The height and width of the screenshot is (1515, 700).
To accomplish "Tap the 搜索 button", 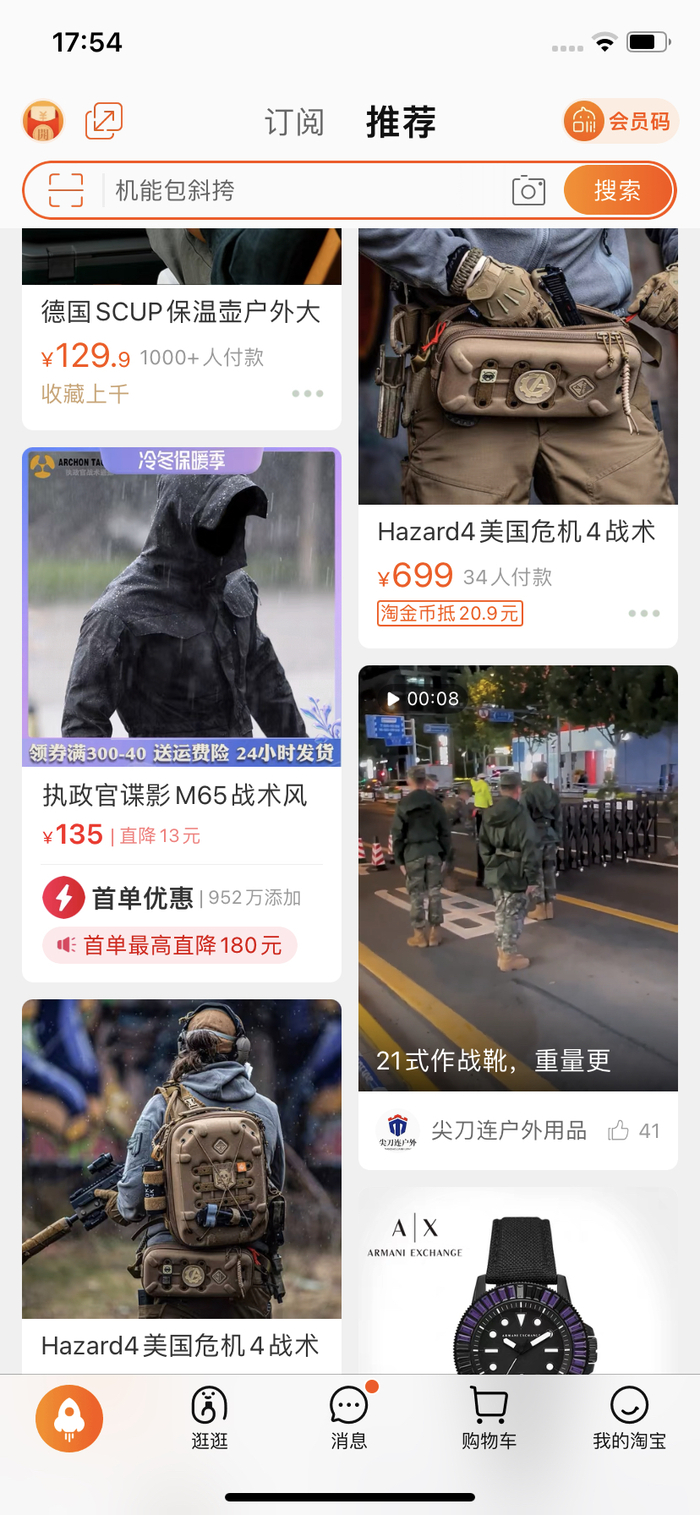I will [x=617, y=190].
